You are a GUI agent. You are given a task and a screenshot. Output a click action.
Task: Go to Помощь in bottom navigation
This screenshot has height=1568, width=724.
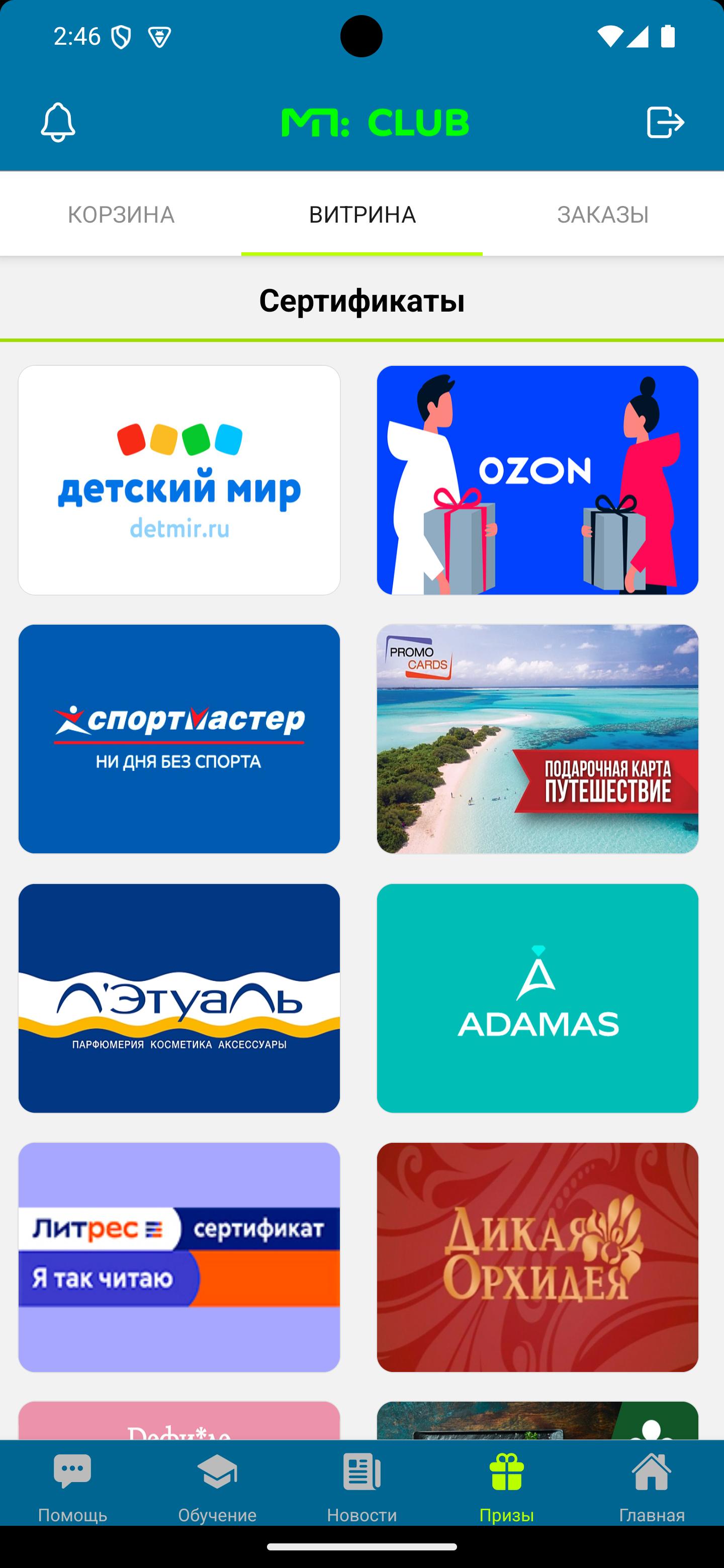point(72,1485)
